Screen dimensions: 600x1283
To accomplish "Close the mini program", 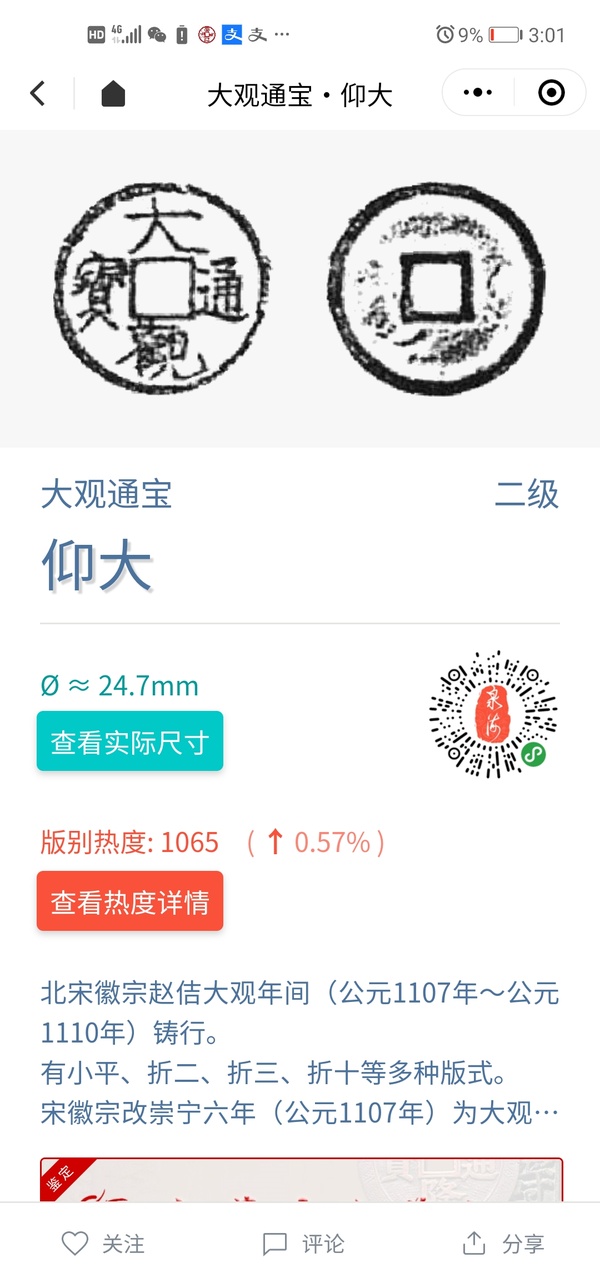I will (x=550, y=93).
